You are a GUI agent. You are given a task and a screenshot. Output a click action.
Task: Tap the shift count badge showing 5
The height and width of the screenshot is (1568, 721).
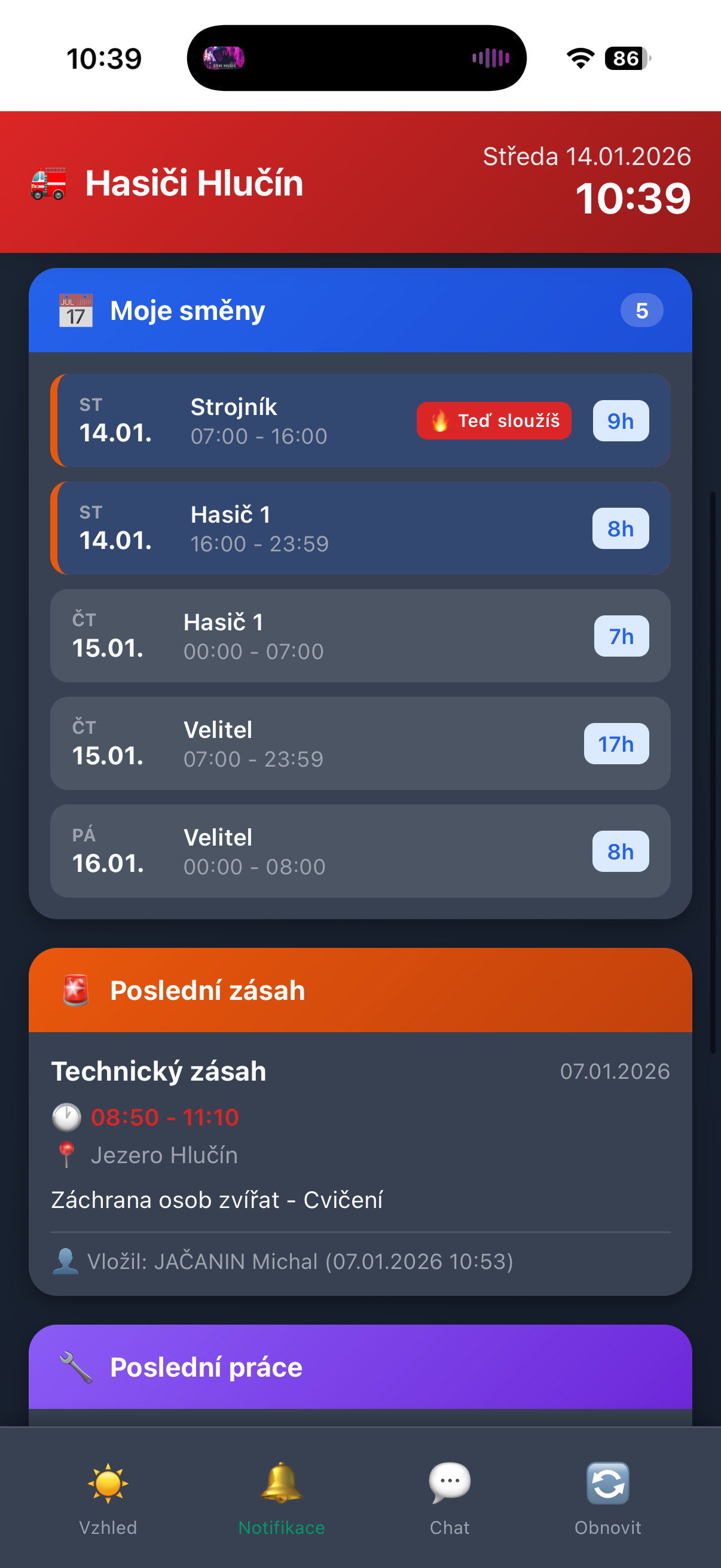[x=642, y=310]
